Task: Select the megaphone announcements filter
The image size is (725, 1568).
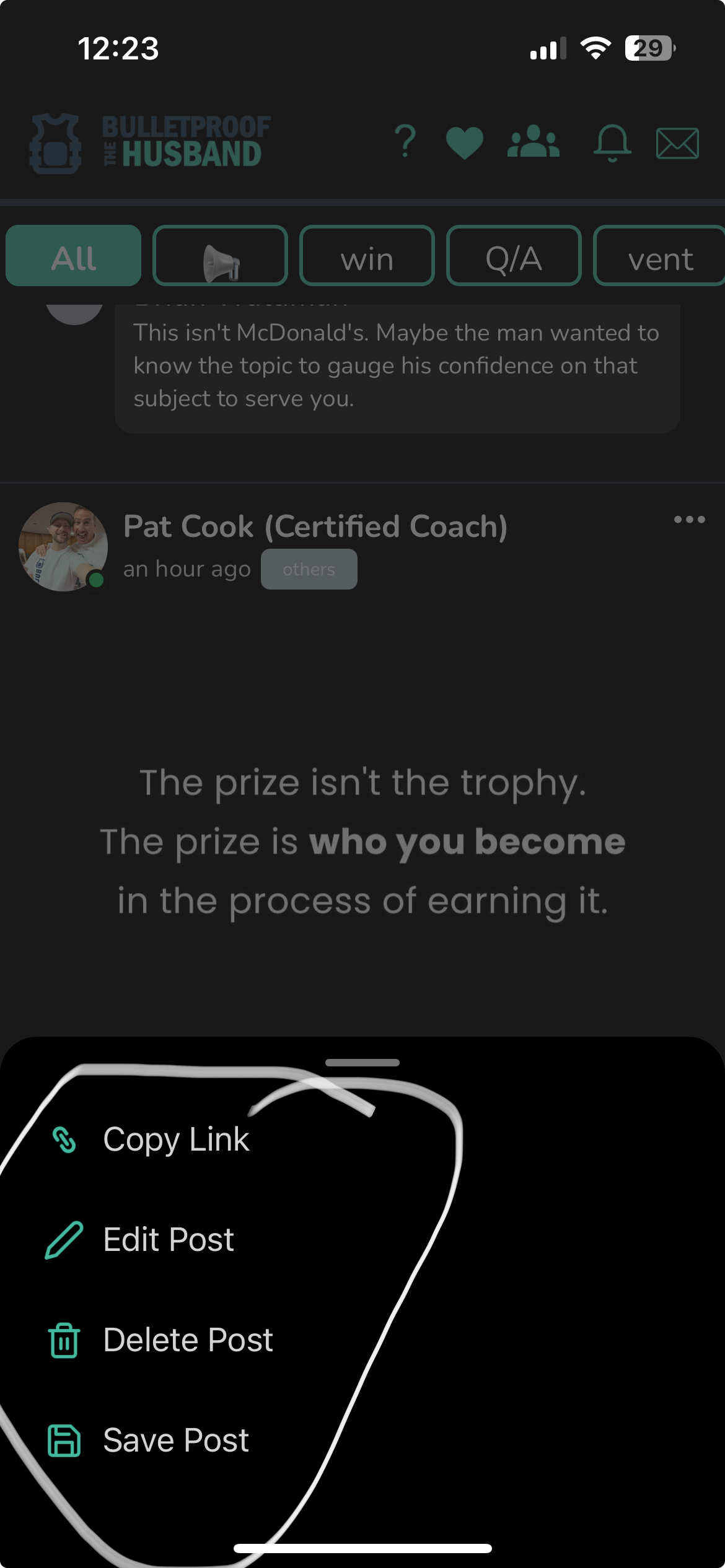Action: [x=221, y=256]
